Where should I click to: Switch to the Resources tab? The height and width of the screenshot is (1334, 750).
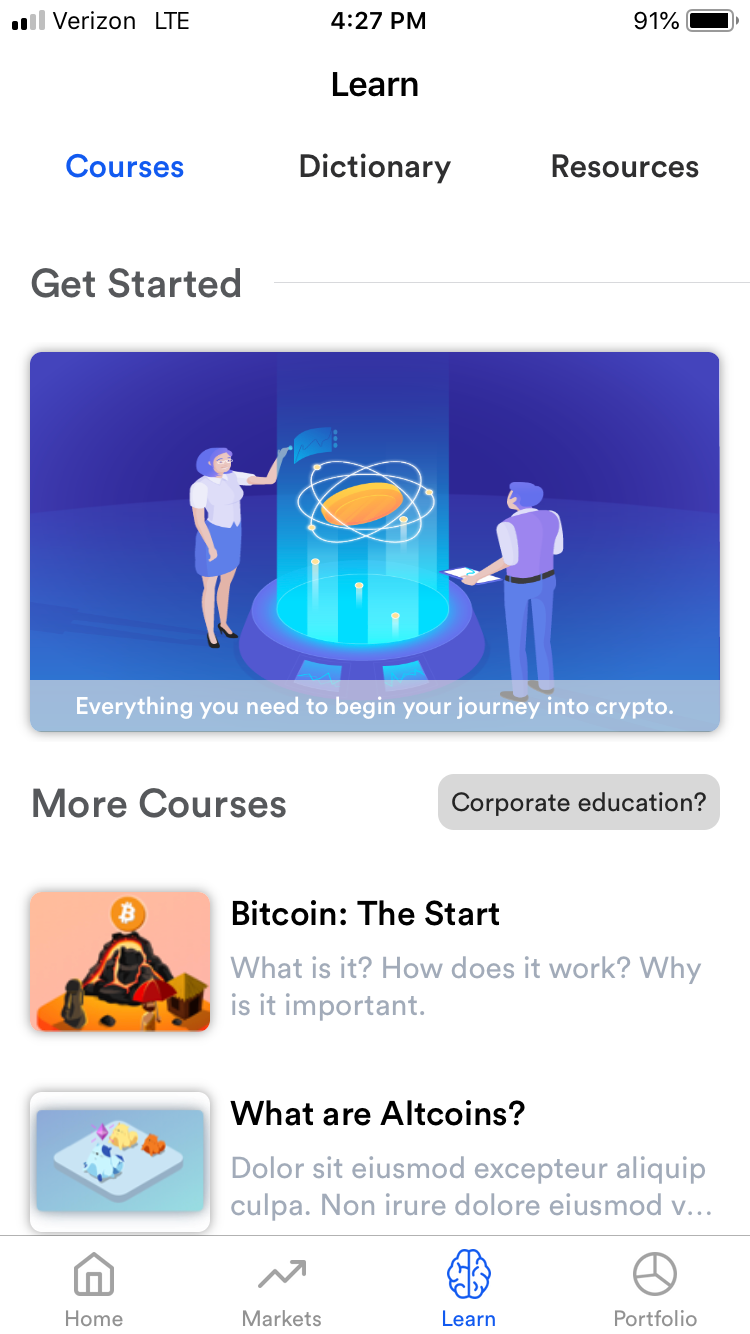click(x=625, y=167)
